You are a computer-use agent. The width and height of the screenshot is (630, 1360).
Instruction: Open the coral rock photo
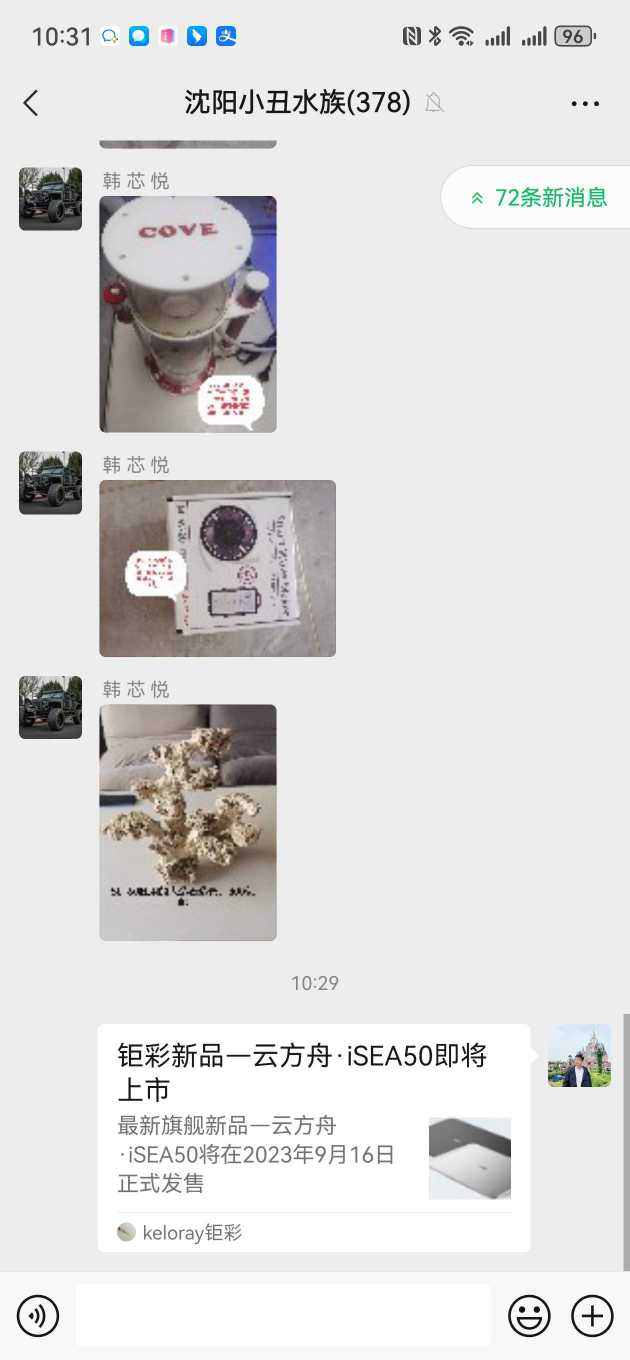(188, 822)
